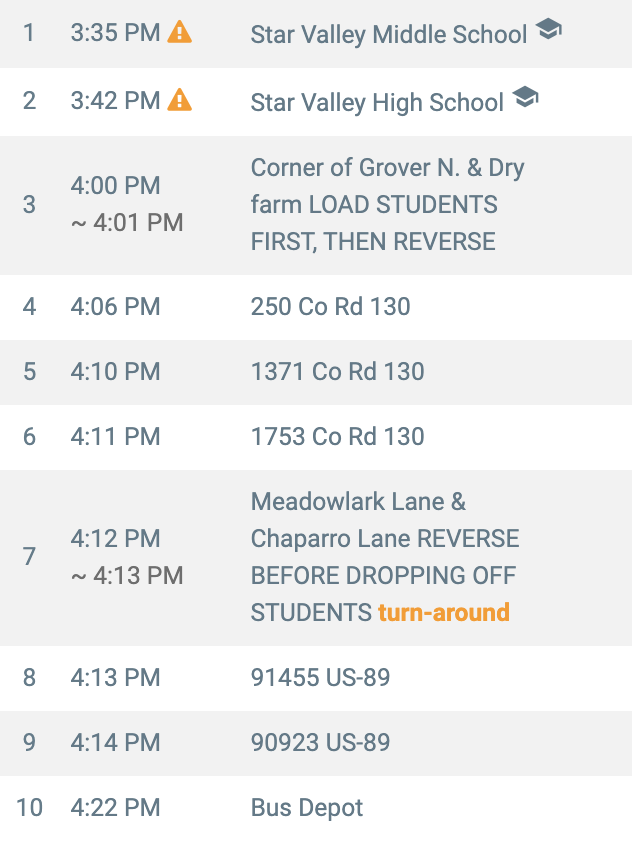Select the 91455 US-89 stop
Screen dimensions: 632x850
point(320,678)
